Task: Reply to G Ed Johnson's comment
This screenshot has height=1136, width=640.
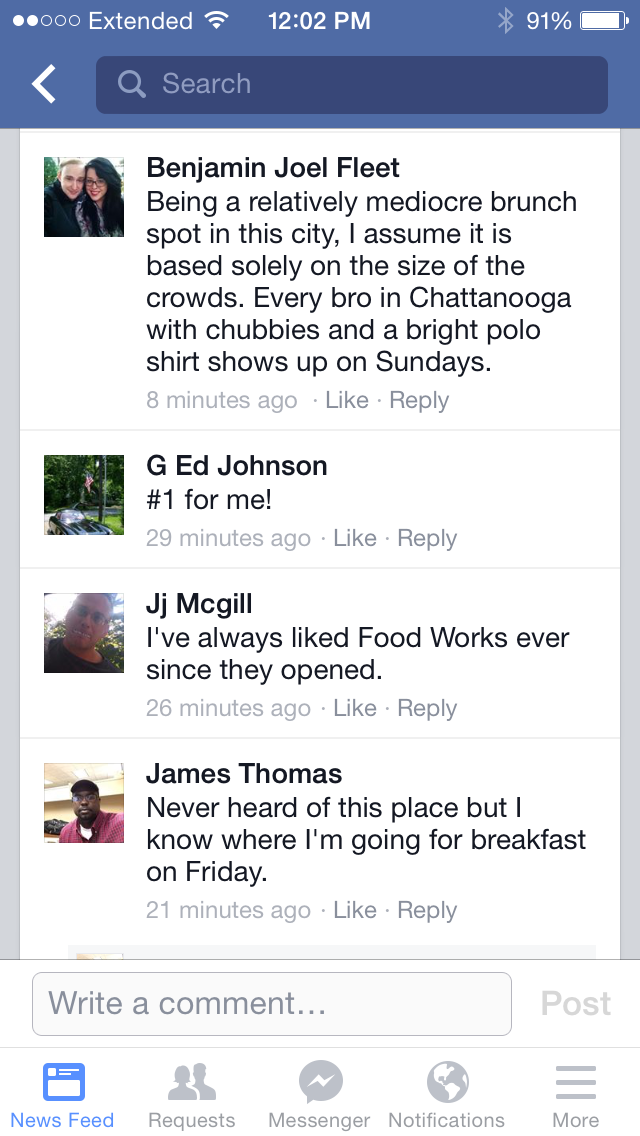Action: [427, 539]
